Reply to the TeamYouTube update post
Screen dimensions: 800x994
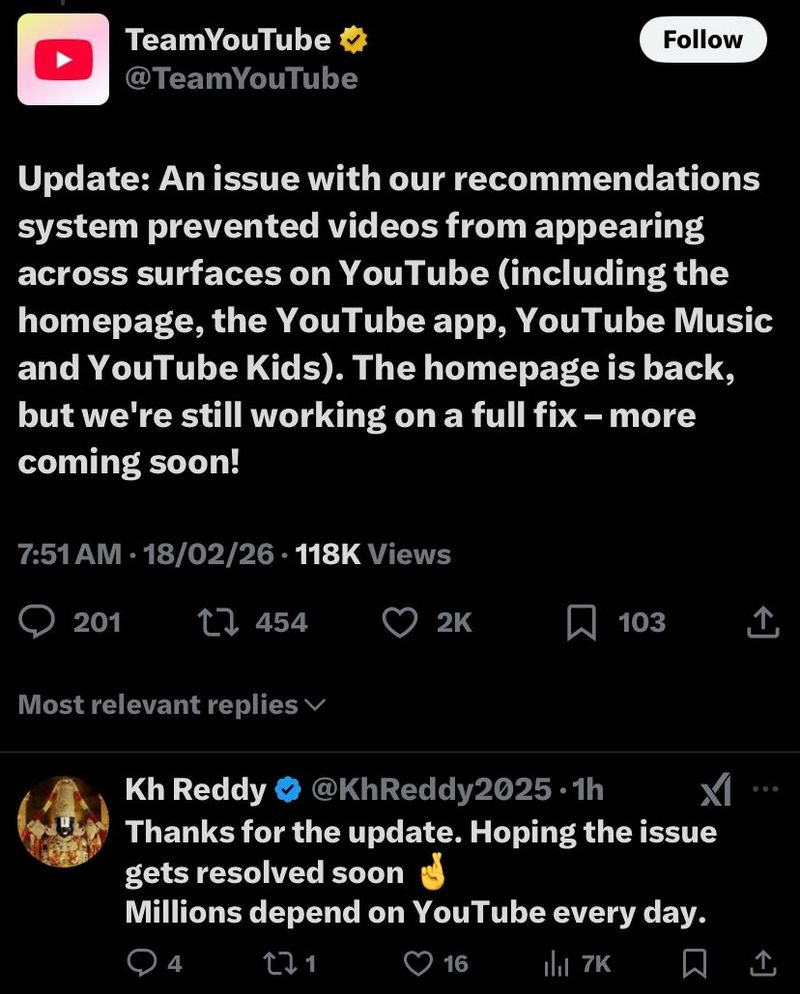(38, 623)
